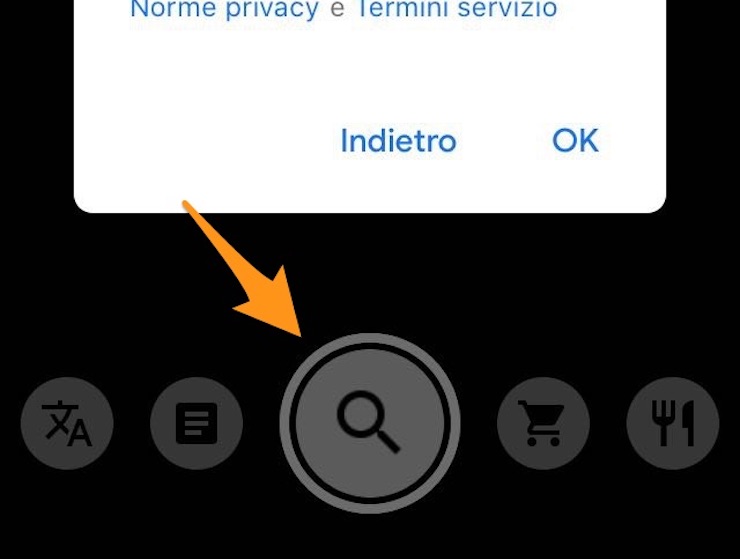This screenshot has height=559, width=740.
Task: Tap the Indietro button
Action: (x=398, y=141)
